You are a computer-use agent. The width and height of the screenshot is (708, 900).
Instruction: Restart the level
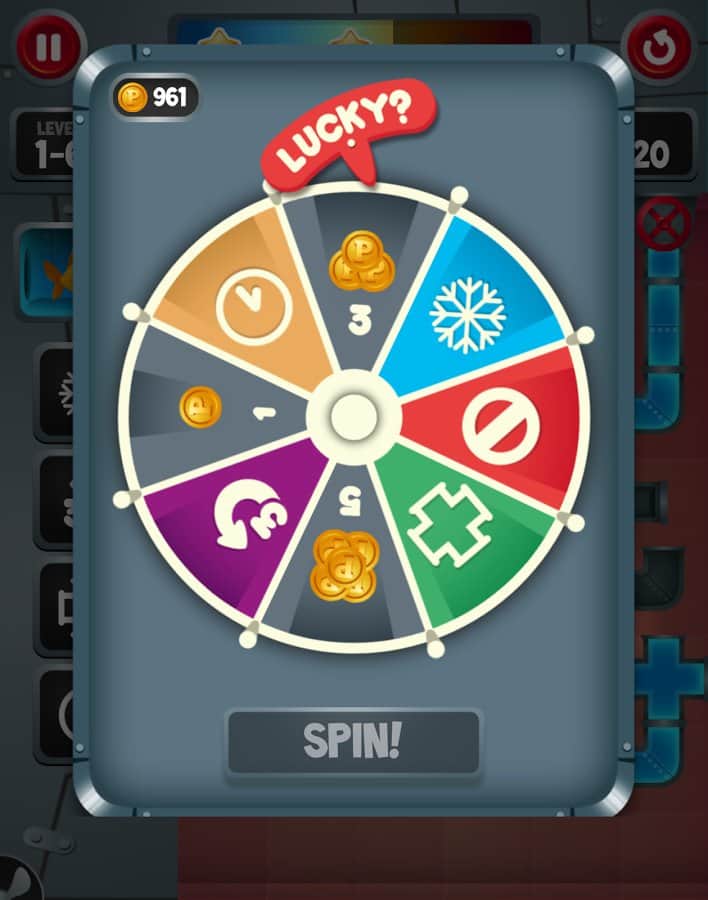(661, 45)
